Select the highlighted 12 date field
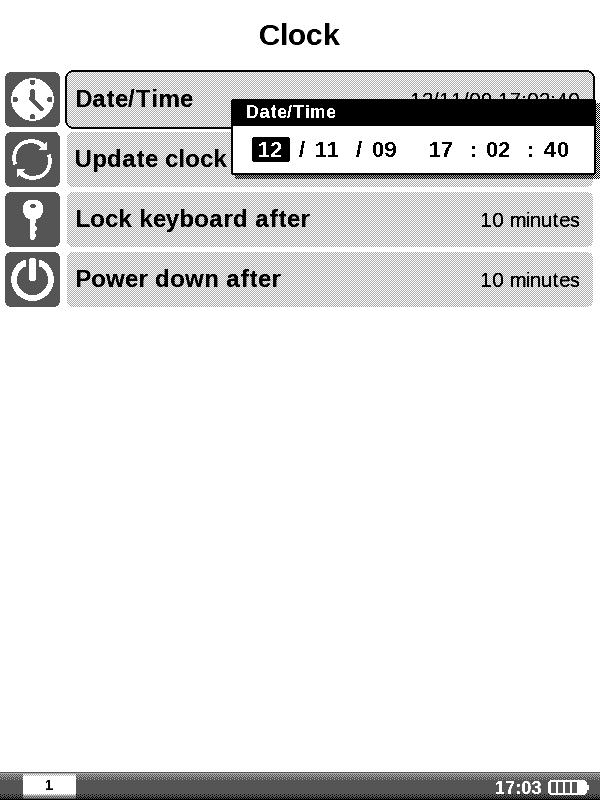 [x=270, y=150]
